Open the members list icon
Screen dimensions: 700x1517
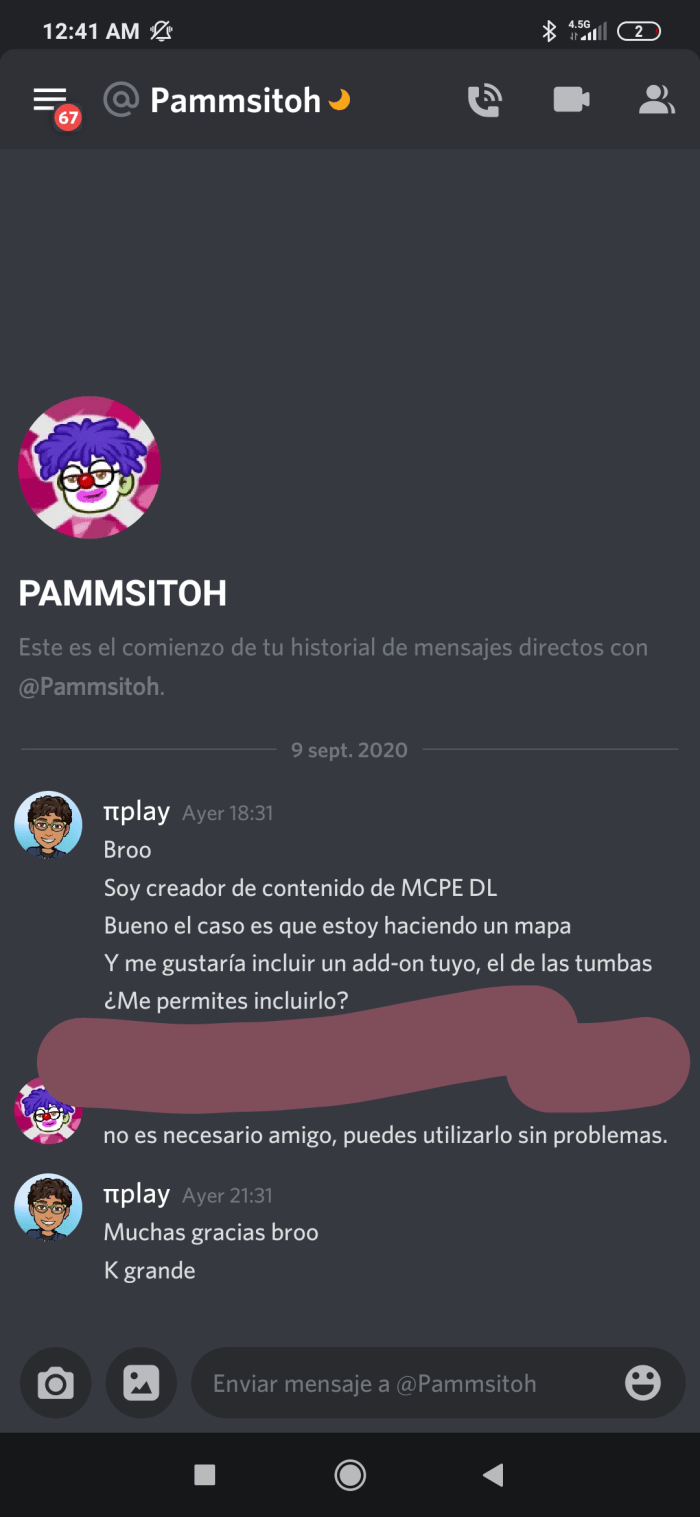pos(656,100)
